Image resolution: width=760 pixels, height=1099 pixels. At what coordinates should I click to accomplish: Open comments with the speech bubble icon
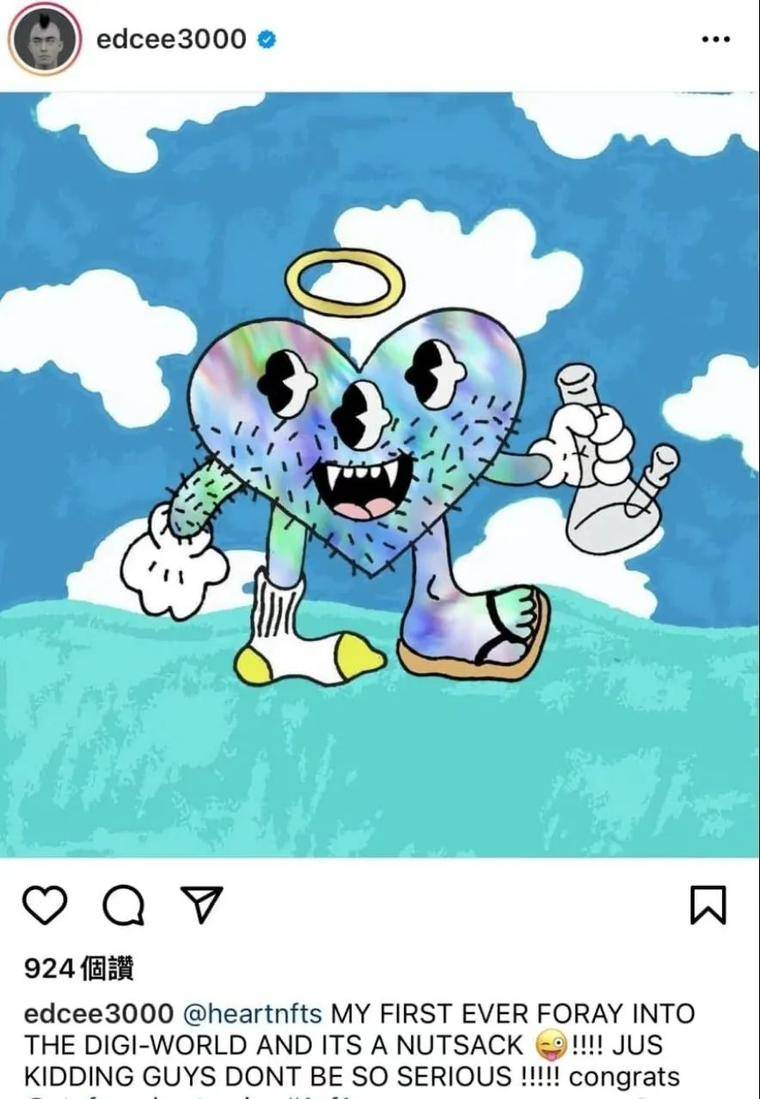point(123,905)
